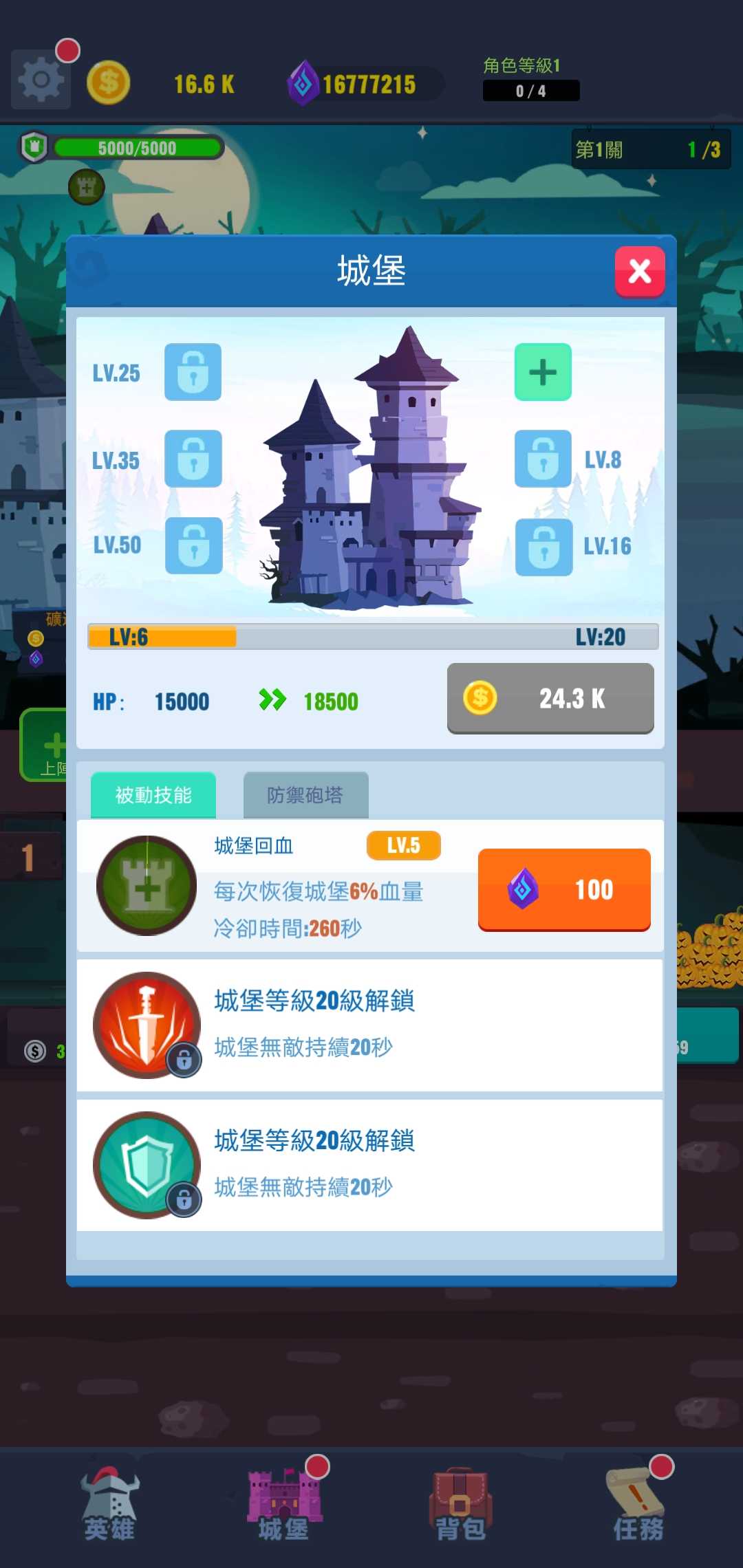The height and width of the screenshot is (1568, 743).
Task: Tap the locked LV.25 slot
Action: pos(193,372)
